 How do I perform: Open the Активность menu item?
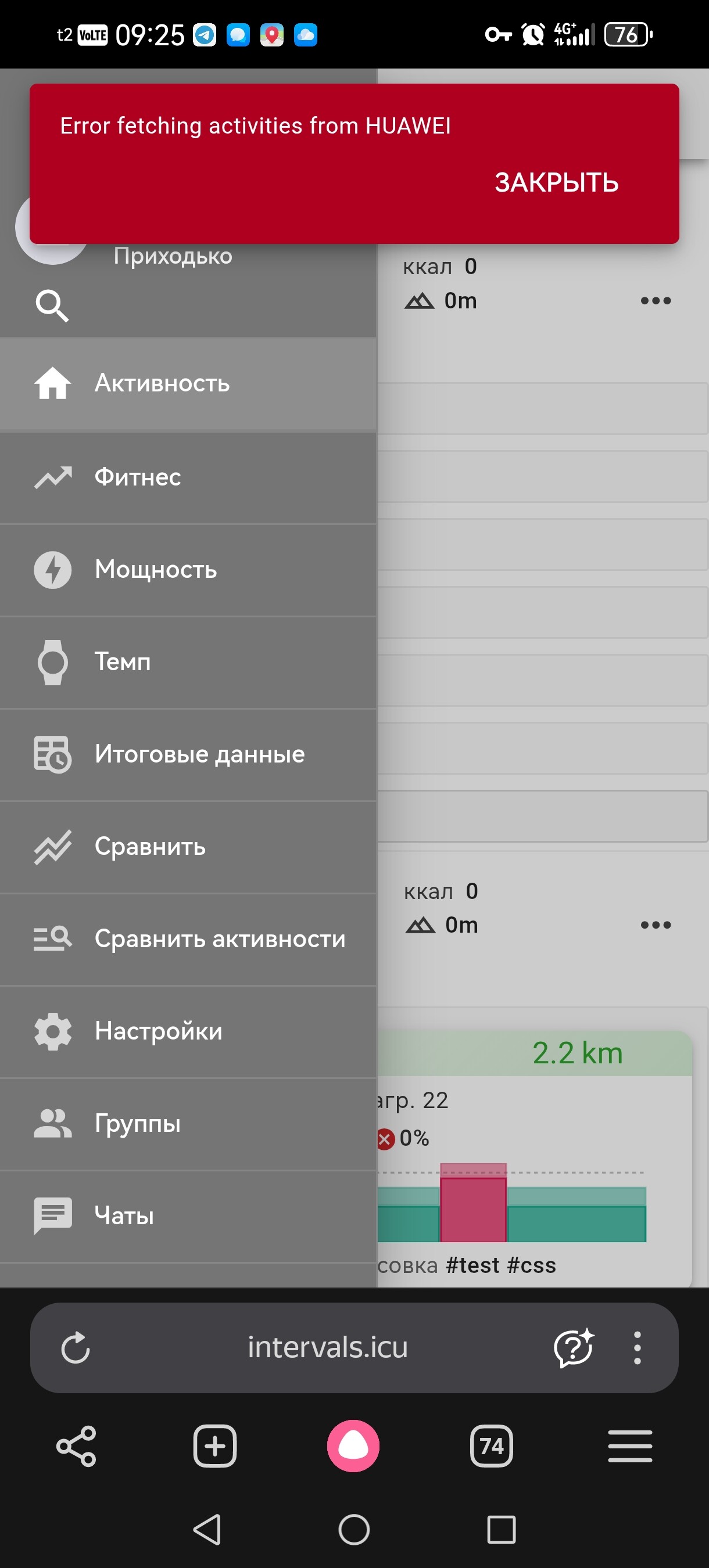tap(162, 383)
